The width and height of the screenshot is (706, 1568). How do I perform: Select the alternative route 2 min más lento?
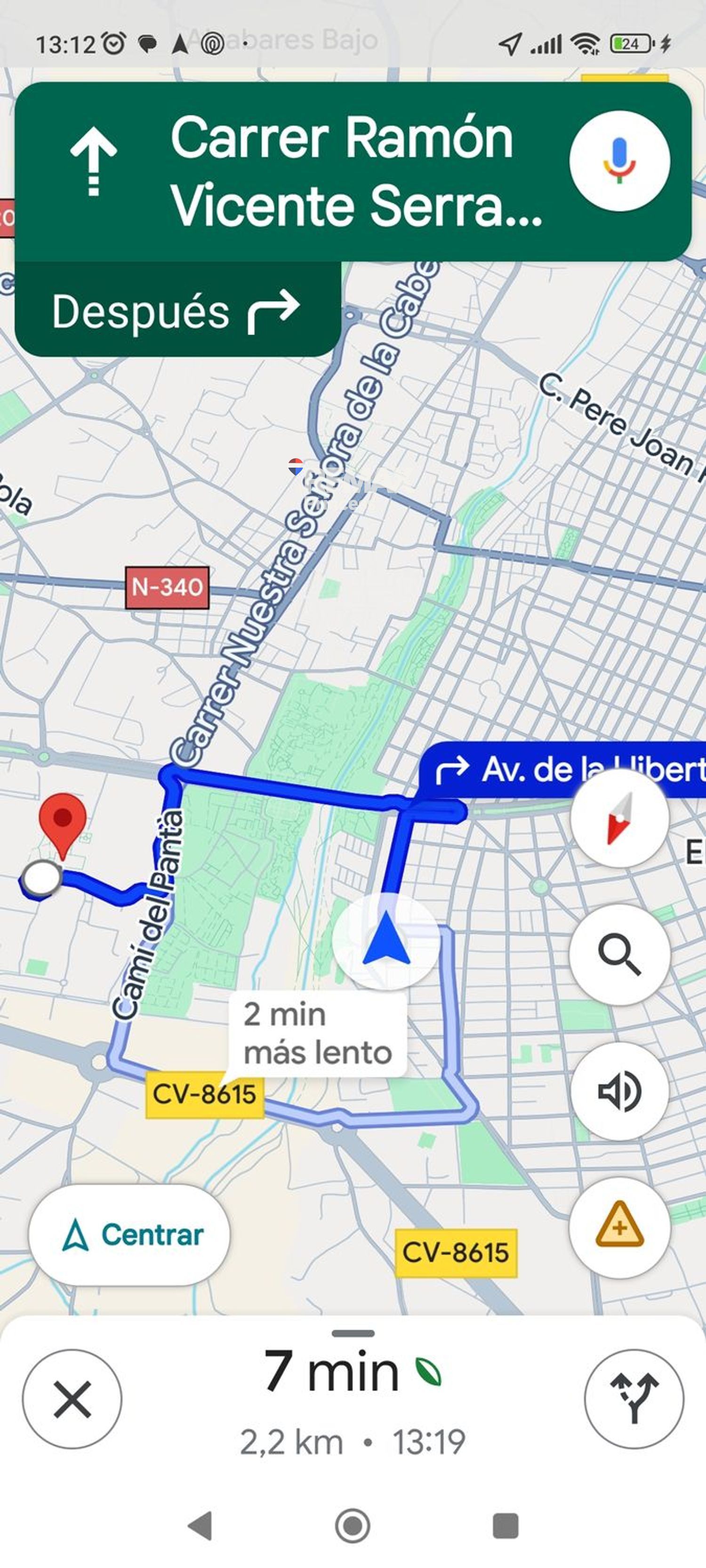317,1034
